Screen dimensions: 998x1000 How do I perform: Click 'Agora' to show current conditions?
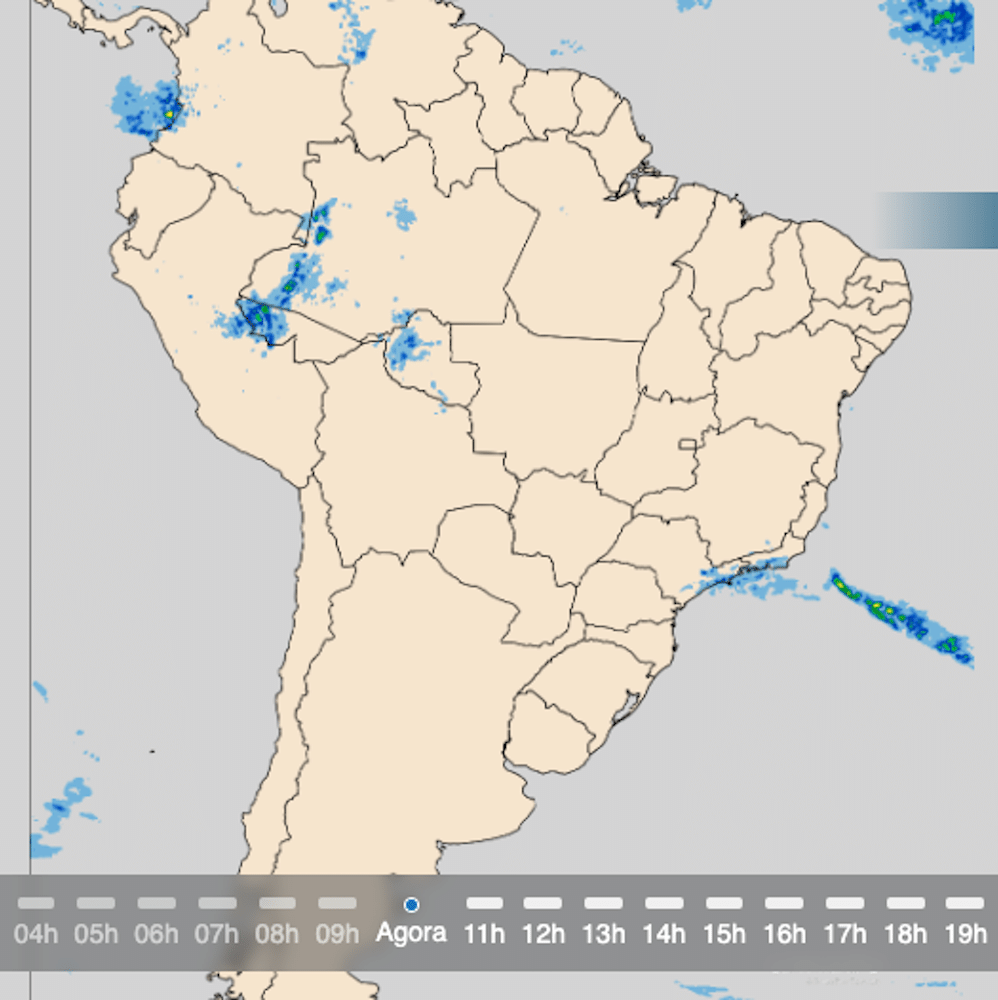411,933
